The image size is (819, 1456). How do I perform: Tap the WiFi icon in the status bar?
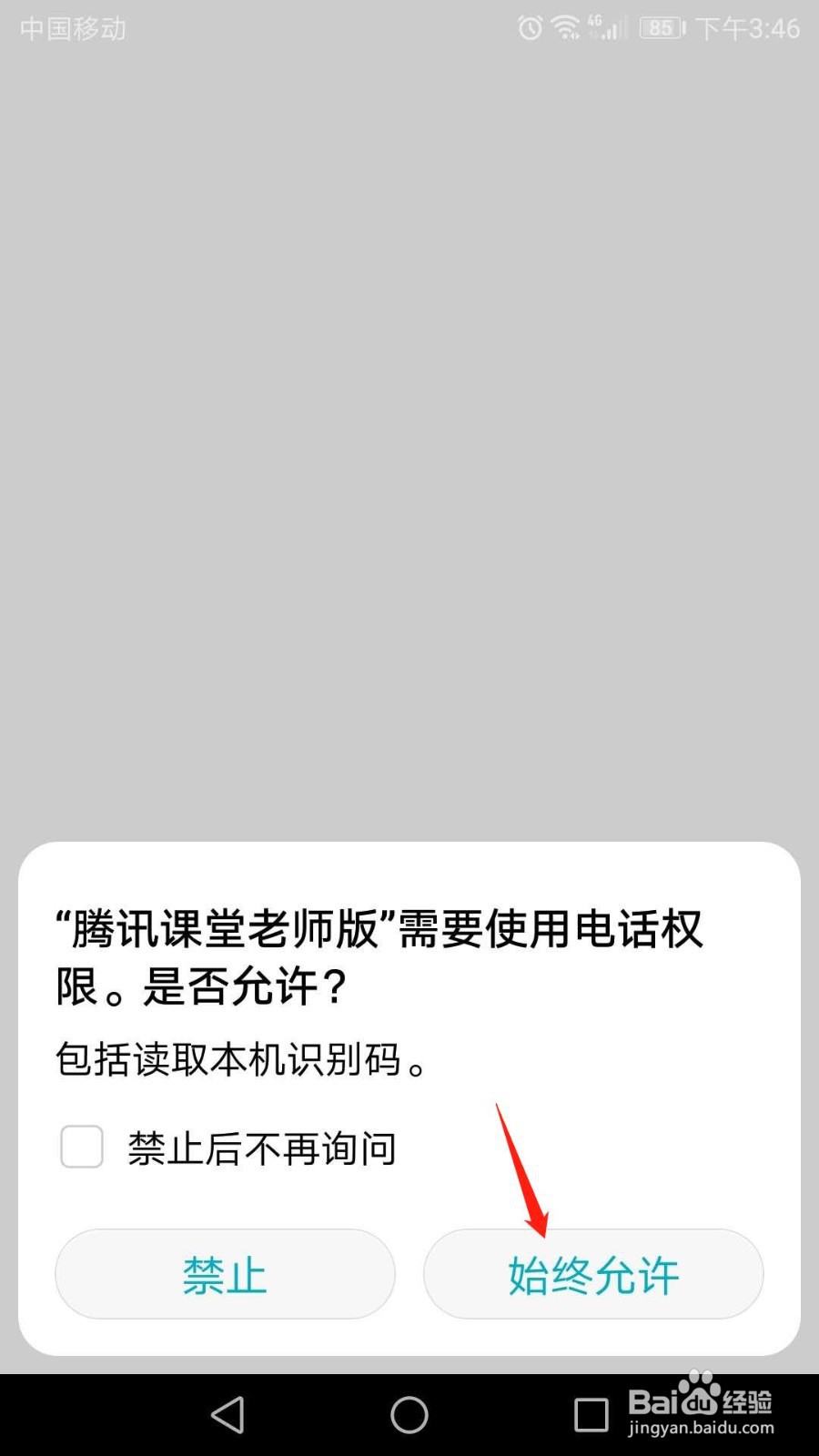[566, 28]
